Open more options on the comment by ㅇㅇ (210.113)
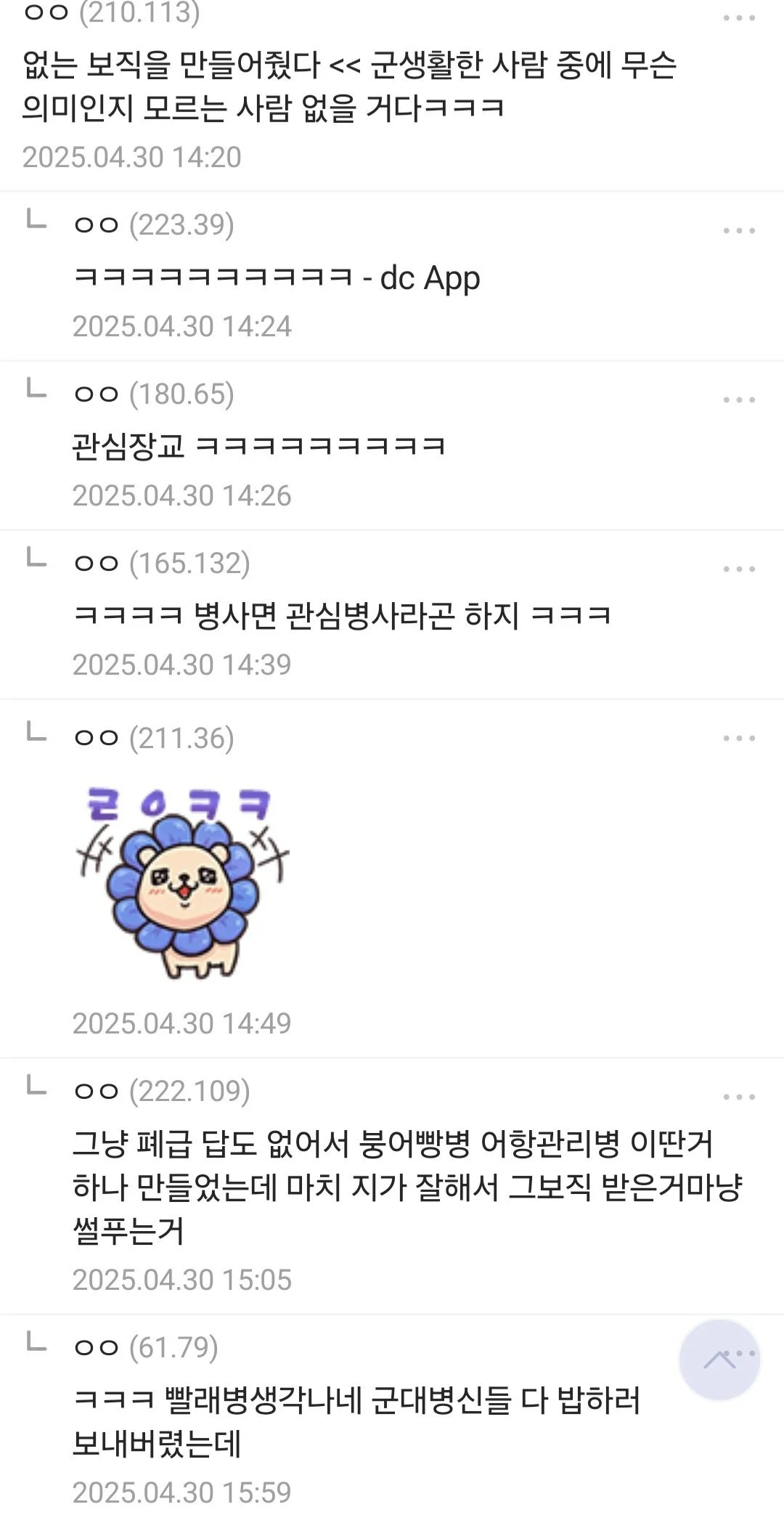 [x=739, y=18]
